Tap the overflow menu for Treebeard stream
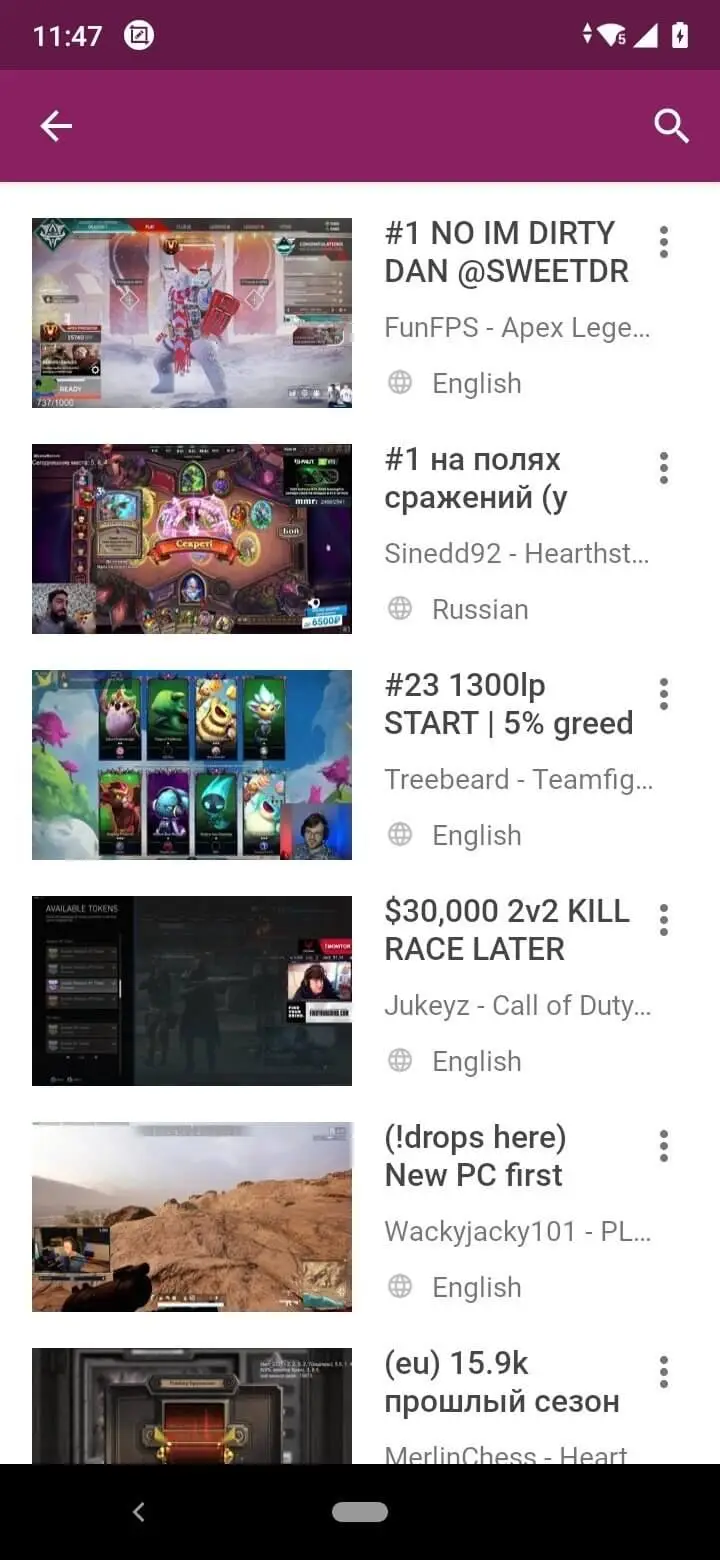This screenshot has height=1560, width=720. [663, 694]
